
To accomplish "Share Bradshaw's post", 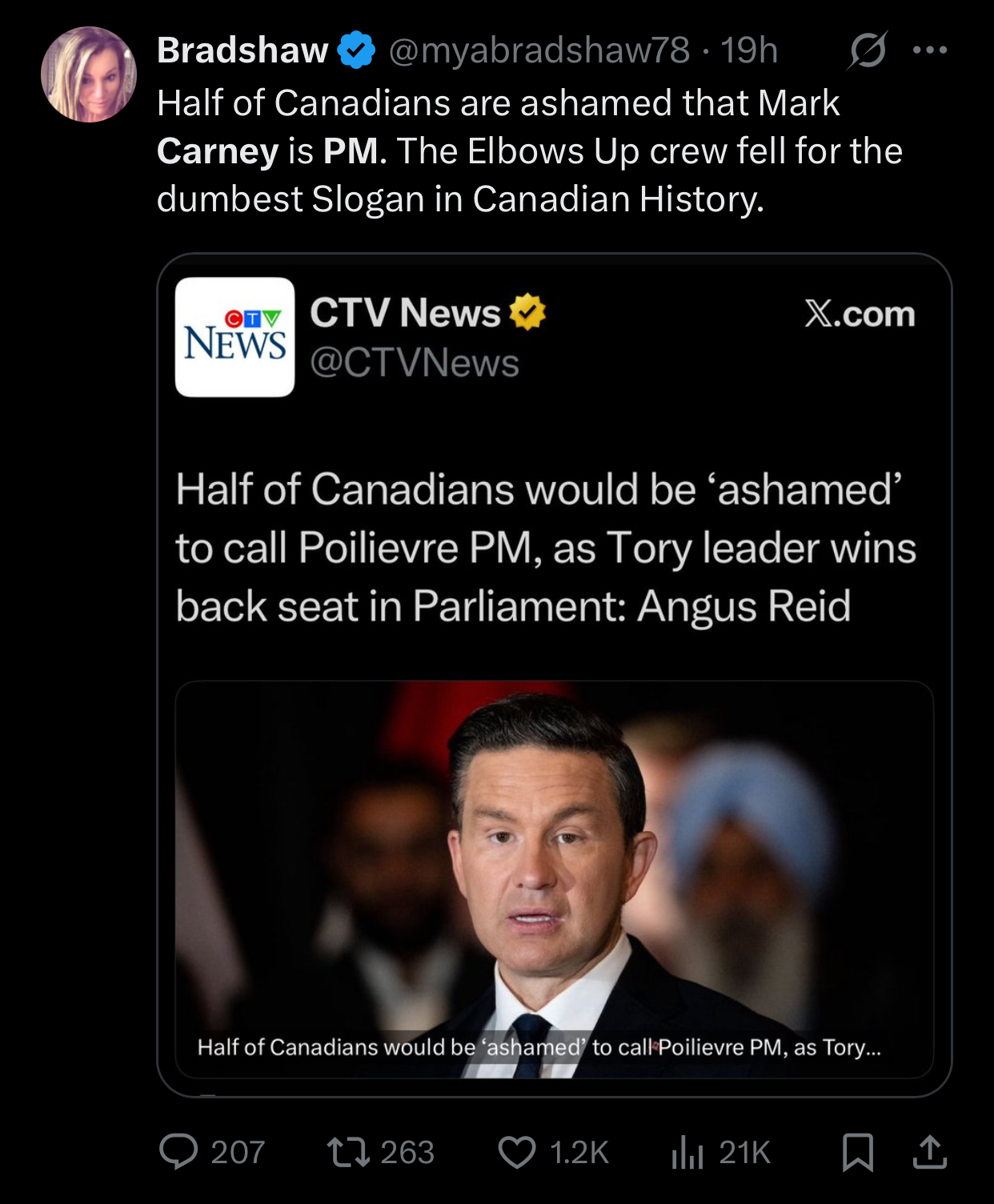I will pyautogui.click(x=930, y=1152).
